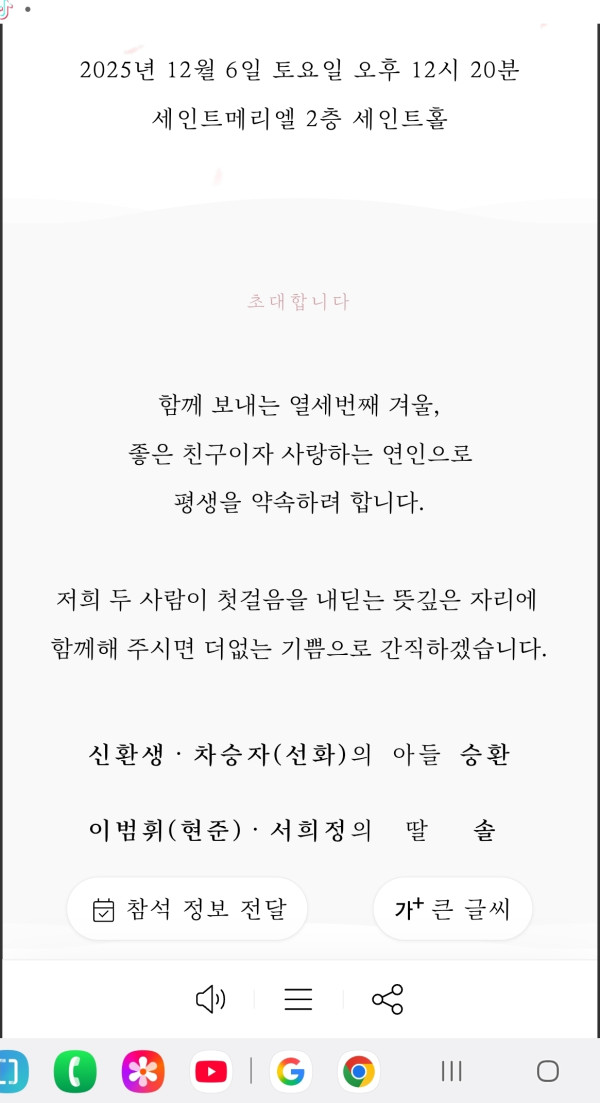Screen dimensions: 600x1103
Task: Open the hamburger menu icon
Action: tap(298, 999)
